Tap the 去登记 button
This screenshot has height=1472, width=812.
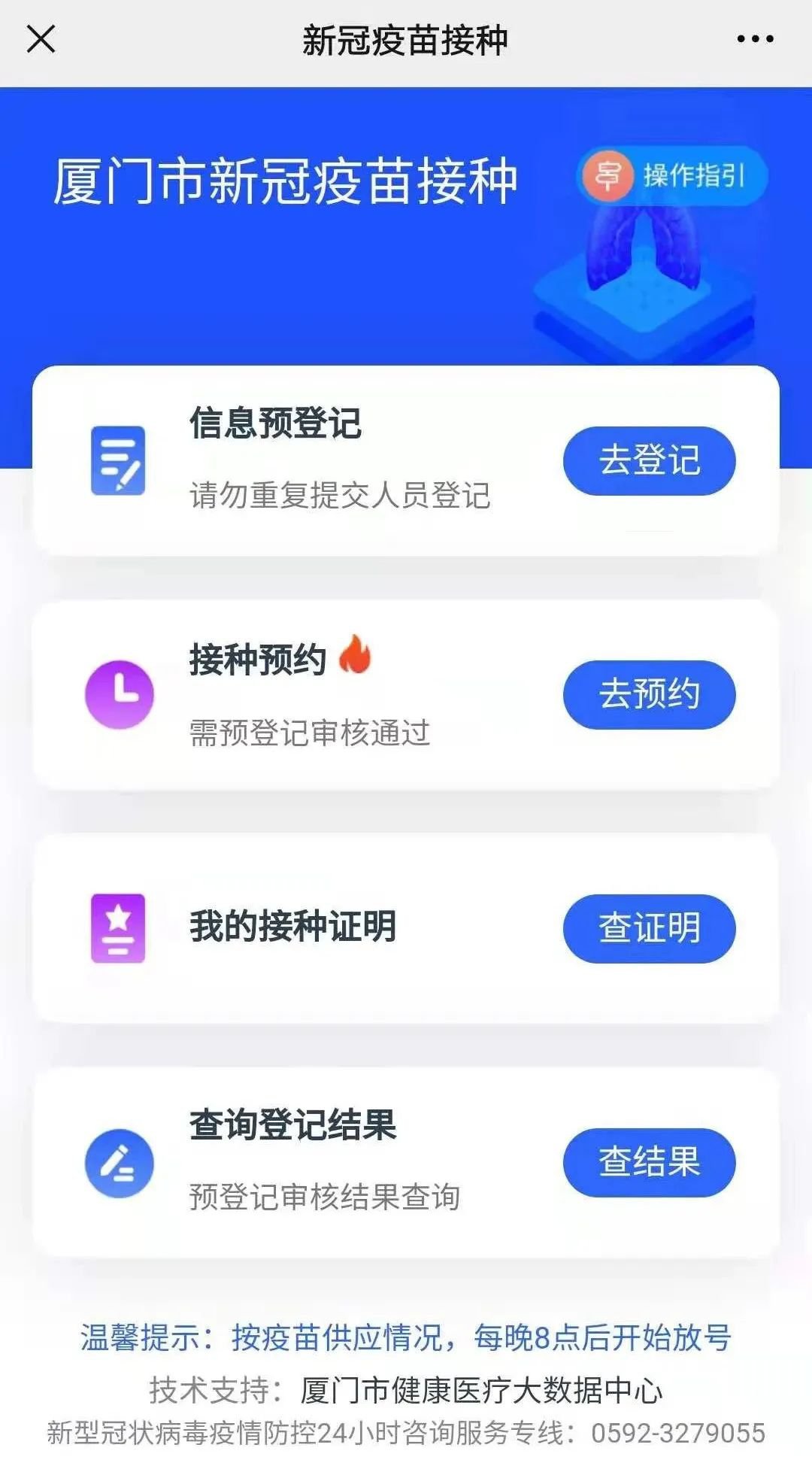(x=649, y=460)
